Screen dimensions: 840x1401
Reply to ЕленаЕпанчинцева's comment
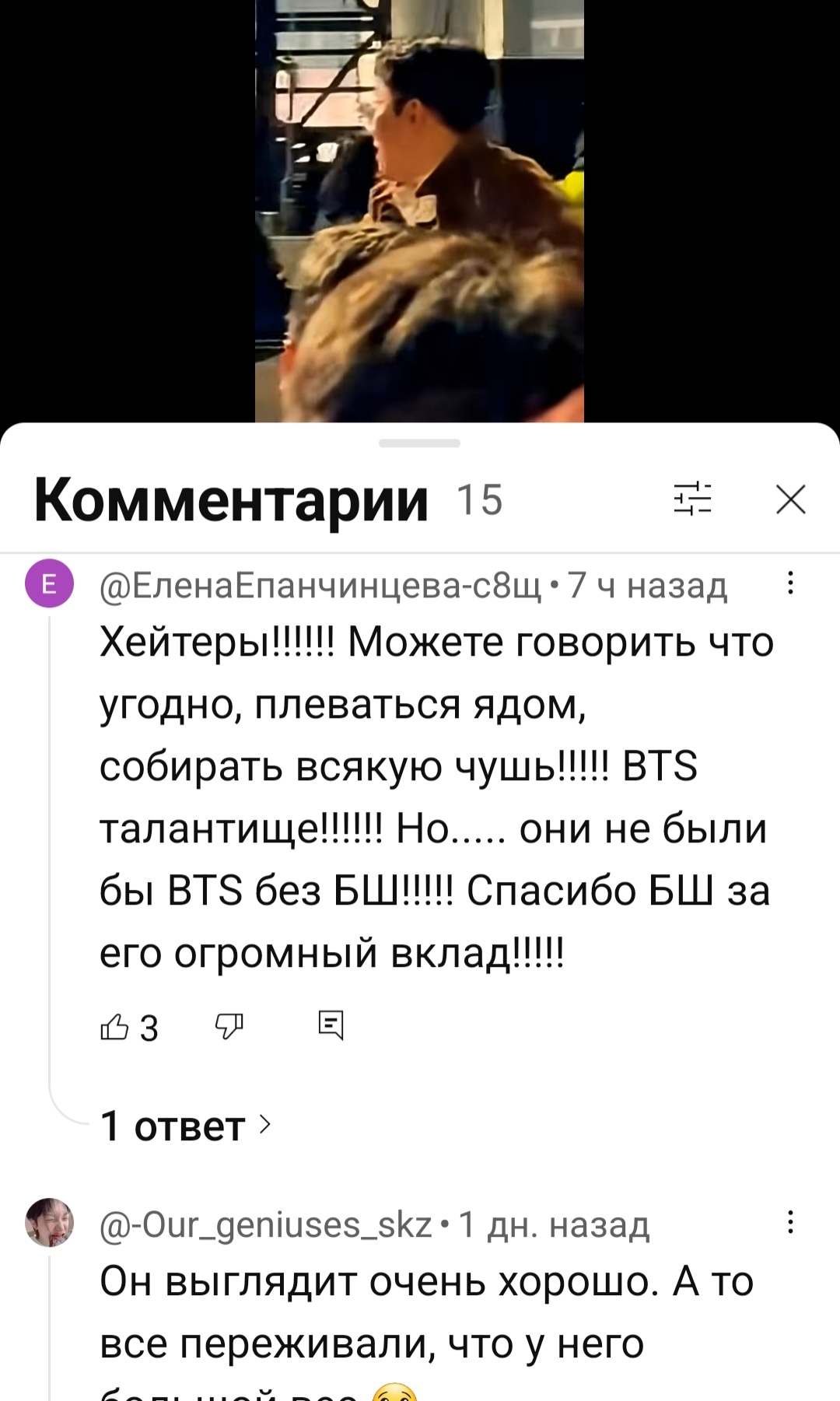pos(331,1025)
